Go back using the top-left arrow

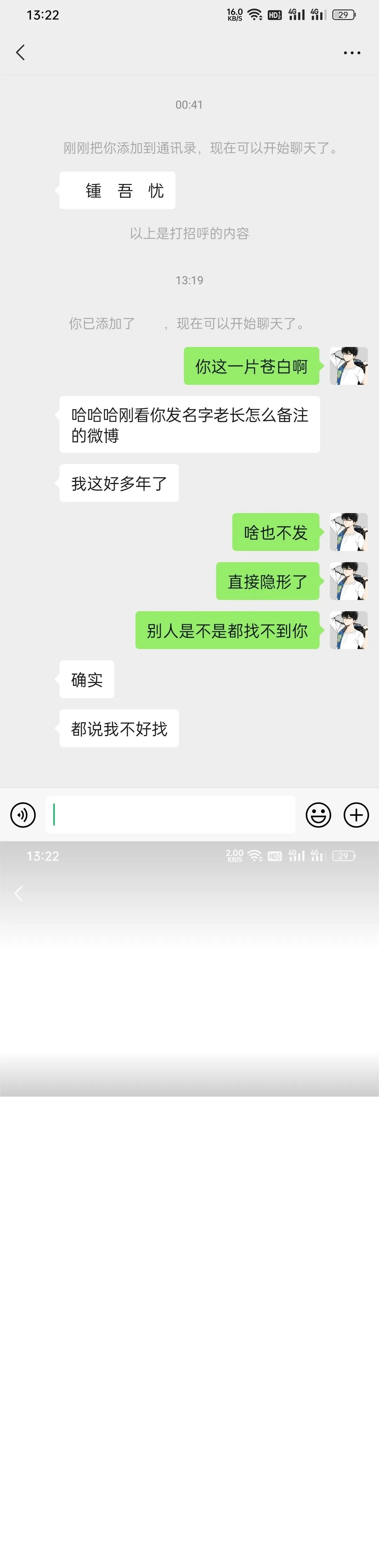coord(20,52)
